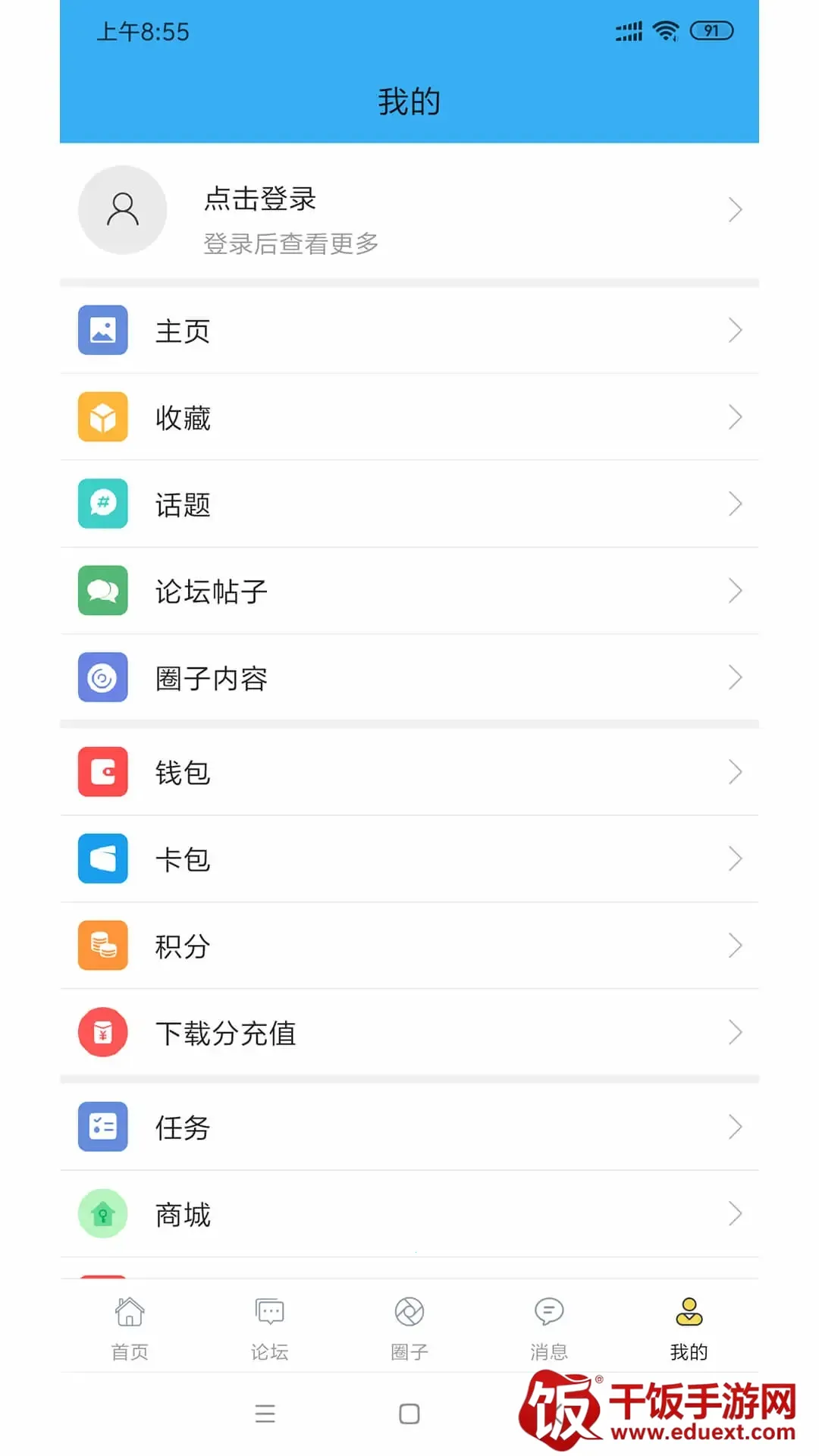Open the 卡包 card pack

pyautogui.click(x=409, y=859)
